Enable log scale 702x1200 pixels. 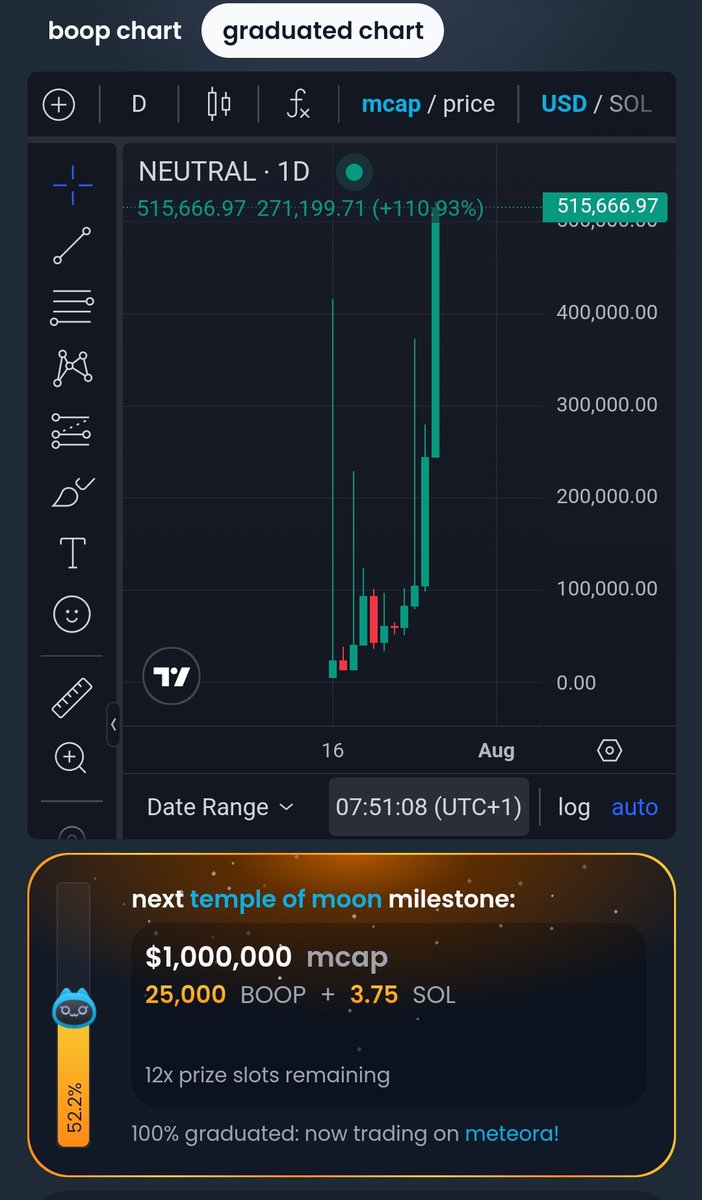[574, 807]
